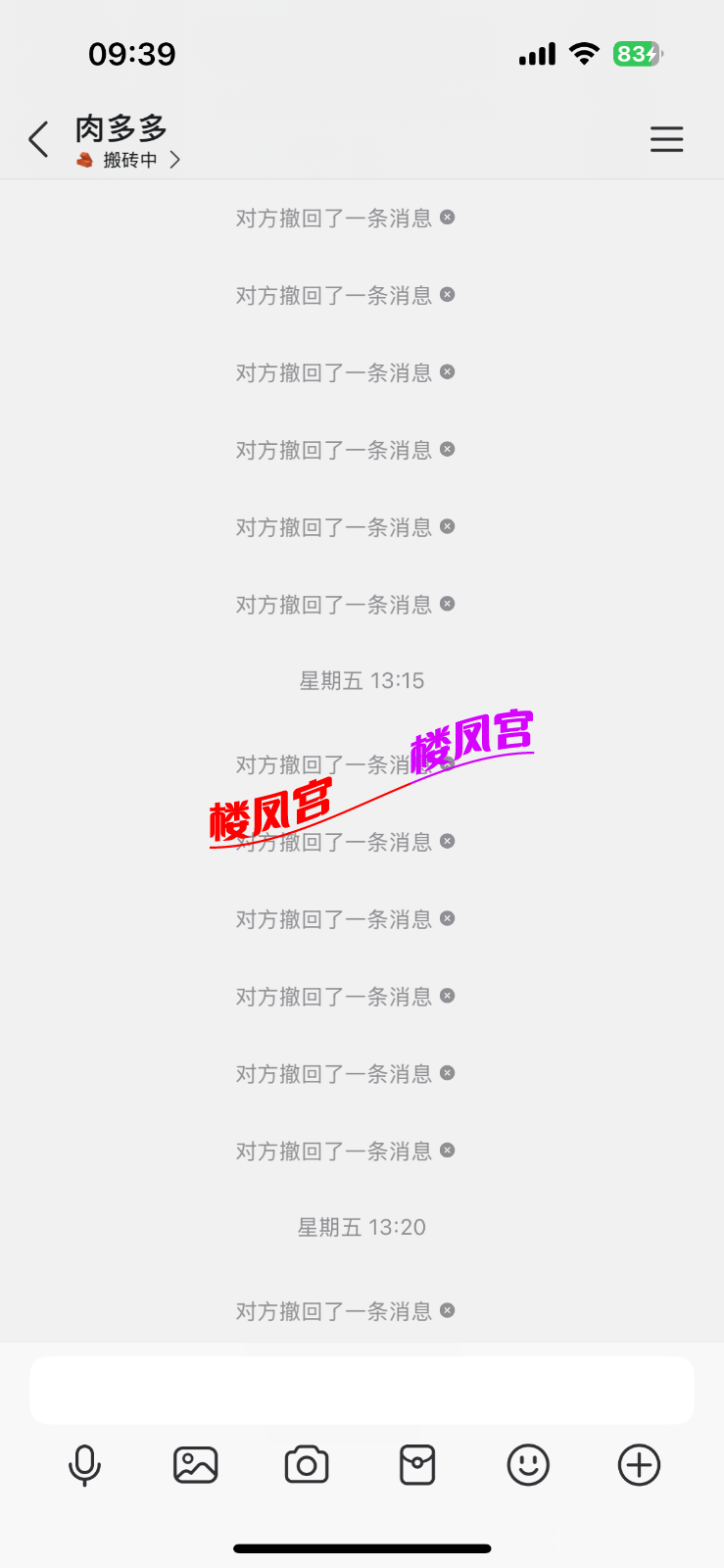The width and height of the screenshot is (724, 1568).
Task: Open the emoji smiley icon
Action: click(x=528, y=1465)
